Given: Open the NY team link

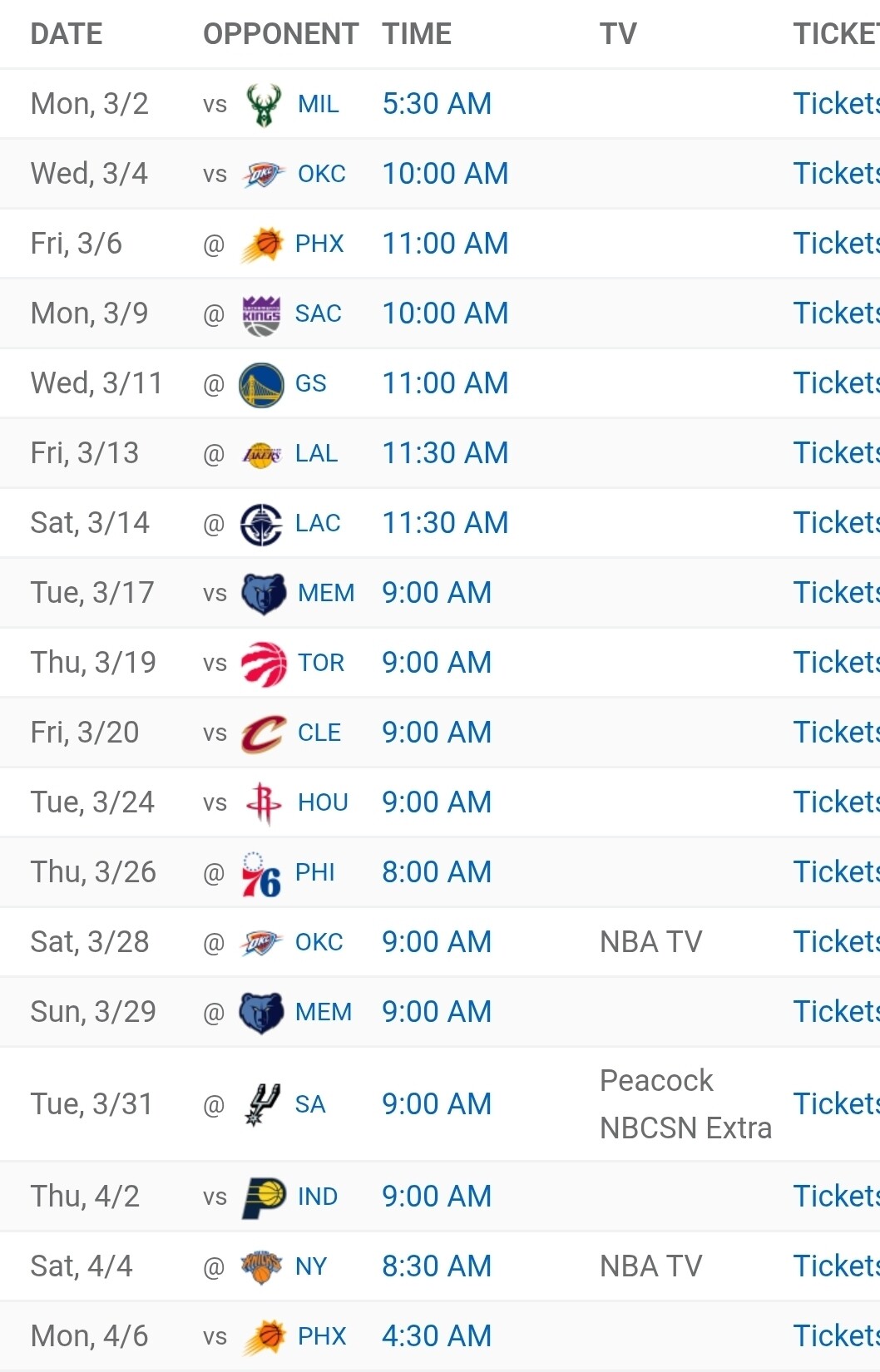Looking at the screenshot, I should coord(310,1266).
